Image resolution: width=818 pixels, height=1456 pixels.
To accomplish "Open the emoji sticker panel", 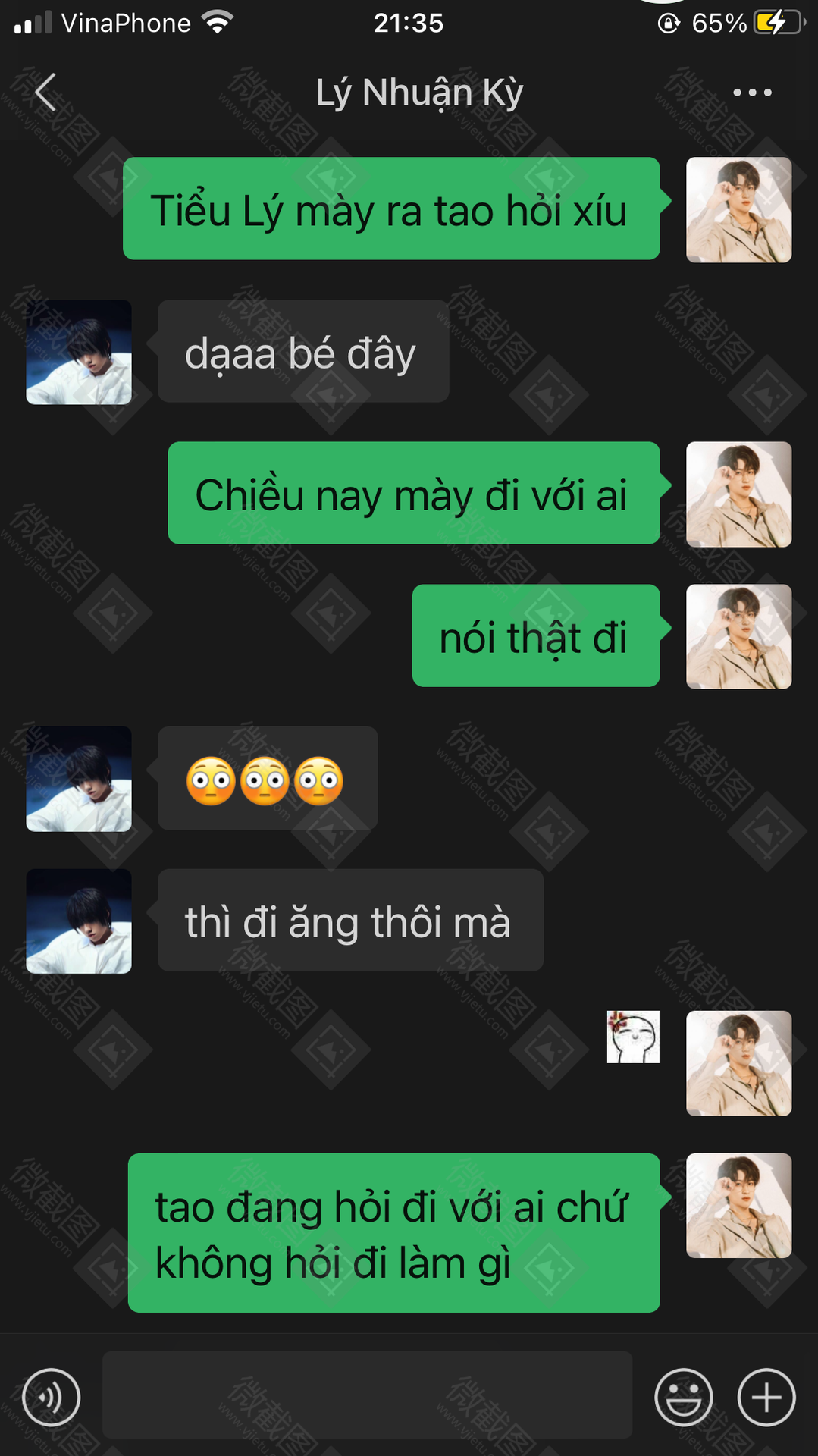I will 683,1397.
